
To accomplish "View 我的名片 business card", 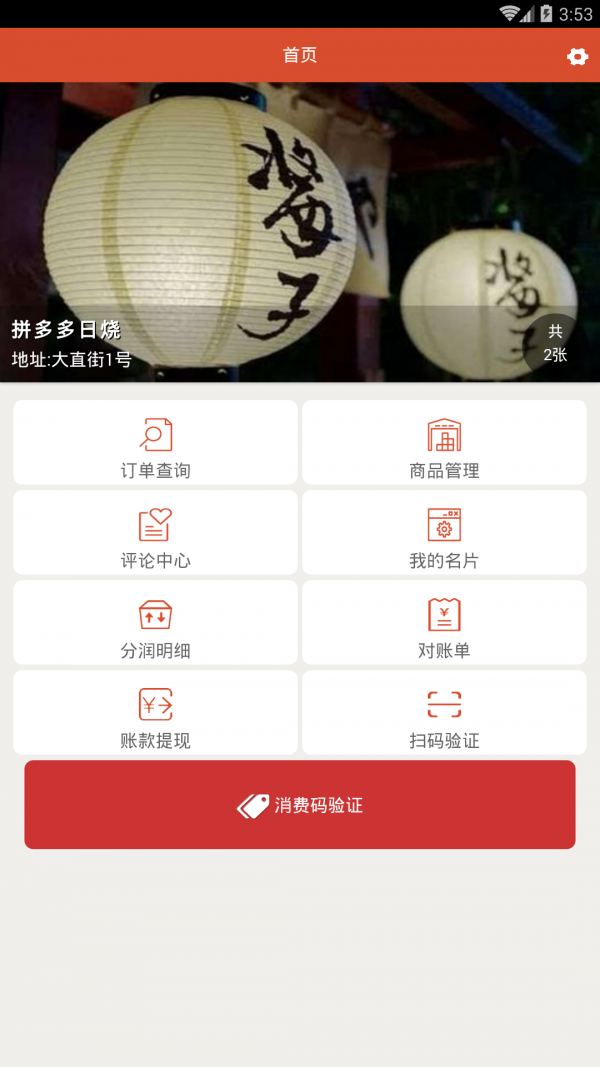I will [x=444, y=533].
